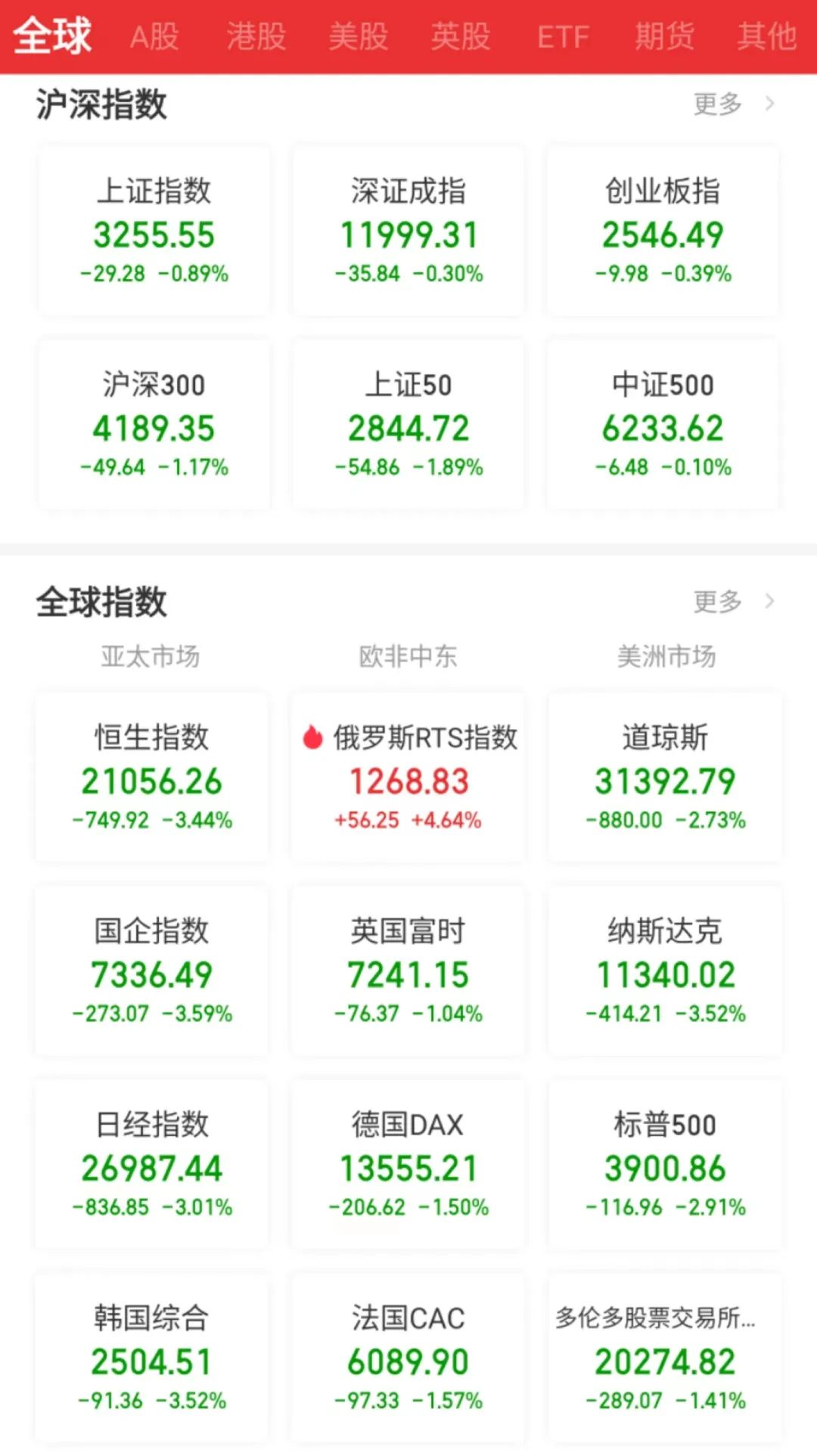View the 创业板指 index card

pyautogui.click(x=663, y=231)
